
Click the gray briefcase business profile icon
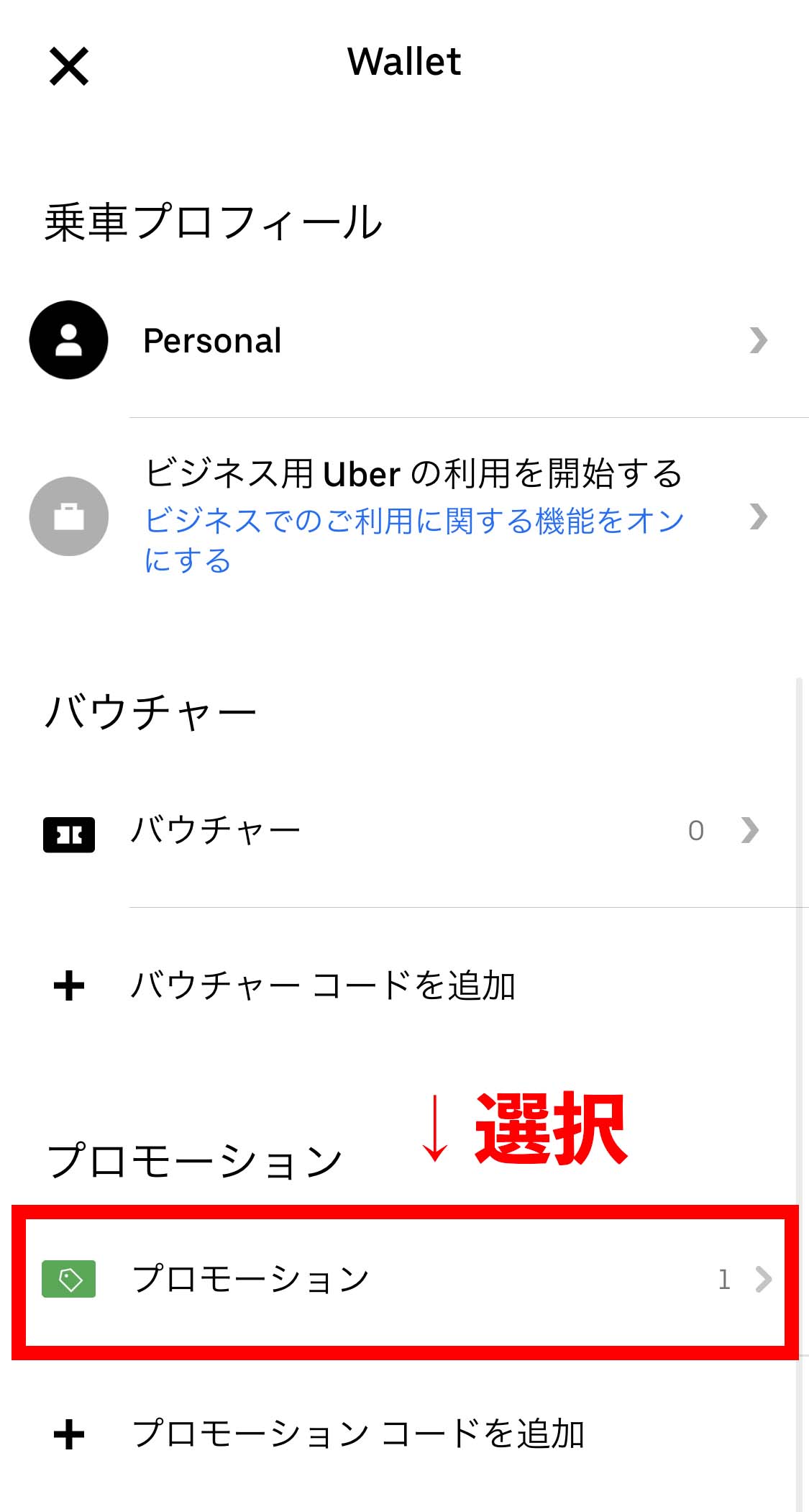coord(68,516)
